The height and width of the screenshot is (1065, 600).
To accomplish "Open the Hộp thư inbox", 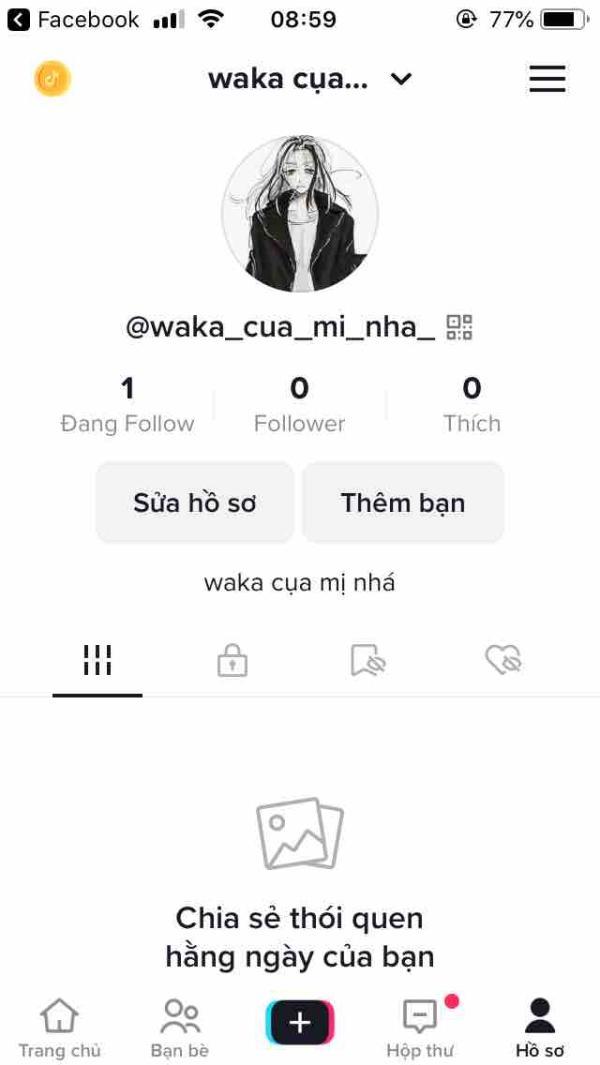I will point(420,1029).
